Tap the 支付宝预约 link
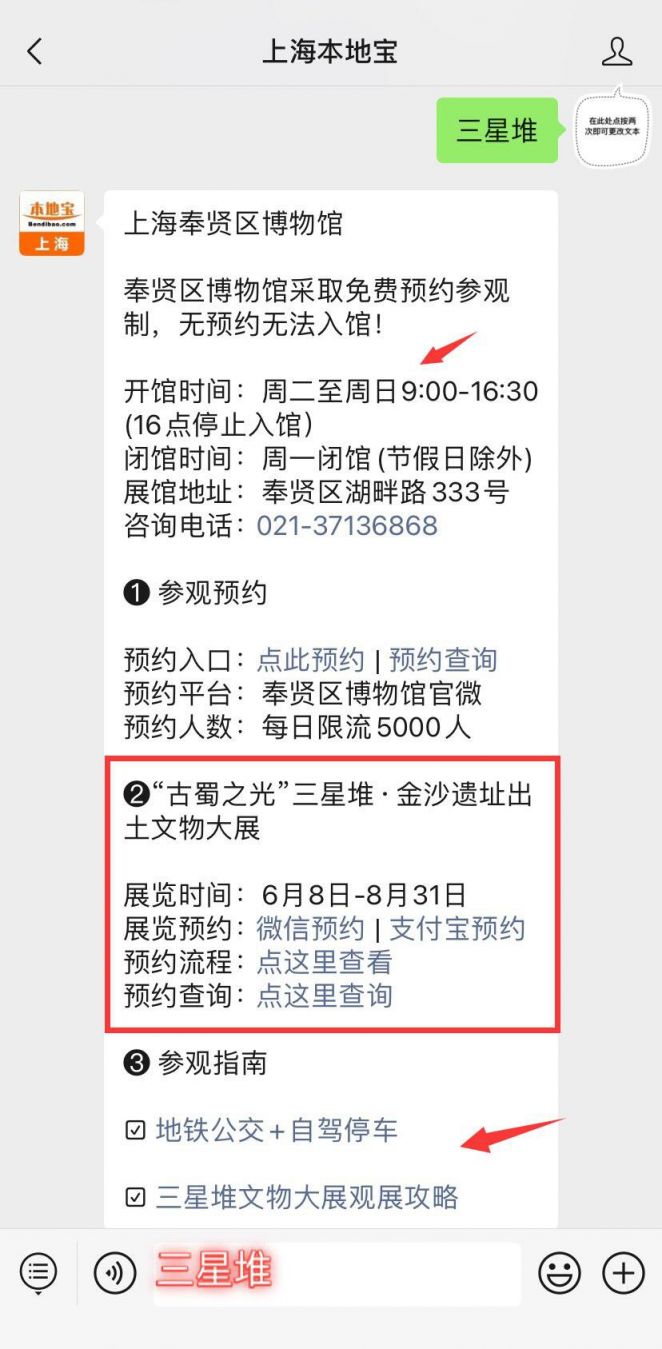 pos(457,929)
